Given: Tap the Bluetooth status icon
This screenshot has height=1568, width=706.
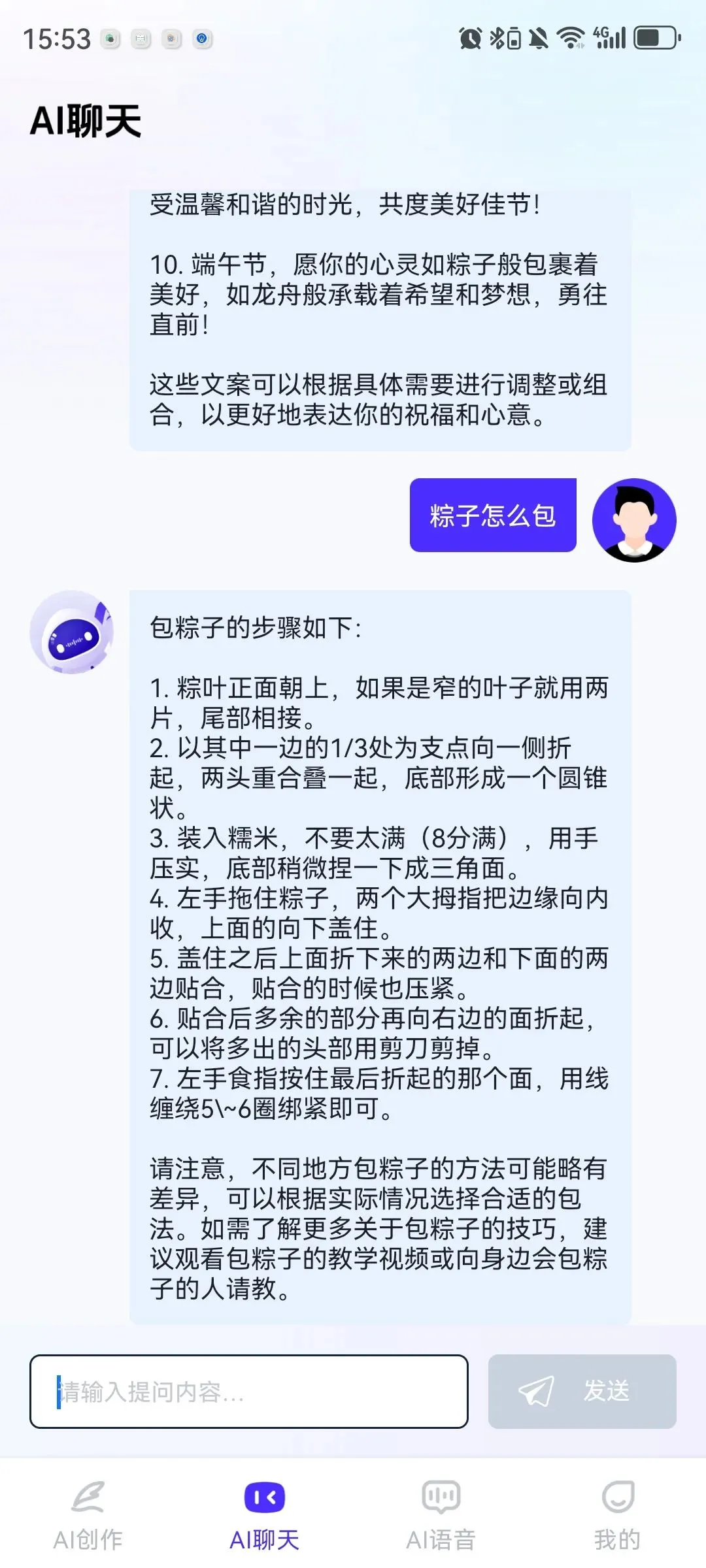Looking at the screenshot, I should tap(496, 39).
